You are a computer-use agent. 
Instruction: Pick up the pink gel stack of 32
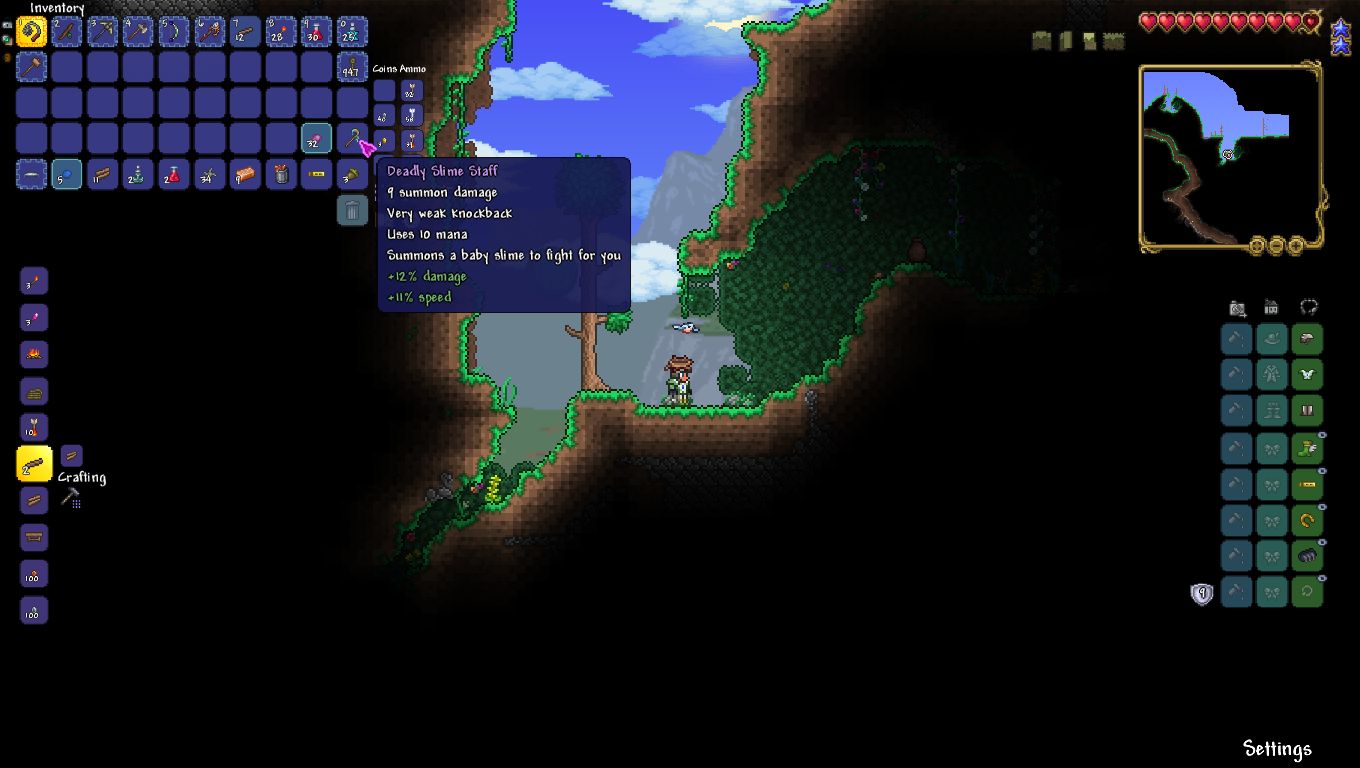coord(316,138)
